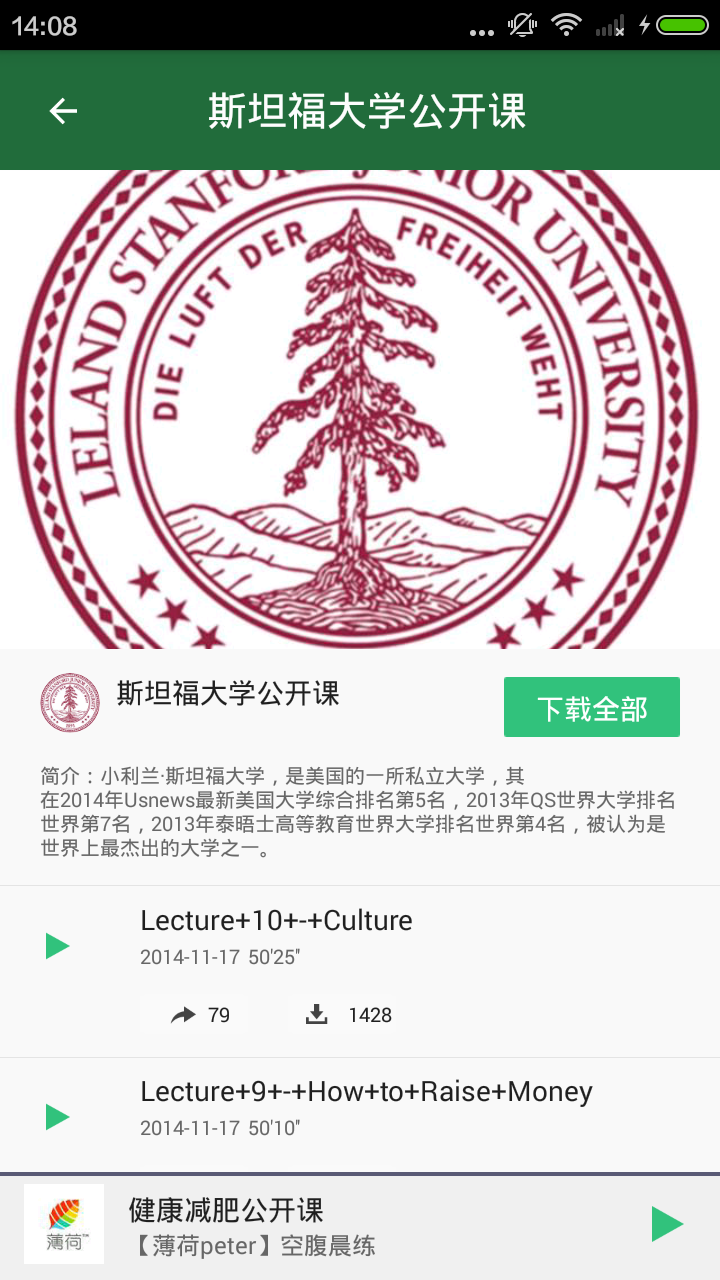
Task: Download Lecture+10+-+Culture
Action: tap(348, 1015)
